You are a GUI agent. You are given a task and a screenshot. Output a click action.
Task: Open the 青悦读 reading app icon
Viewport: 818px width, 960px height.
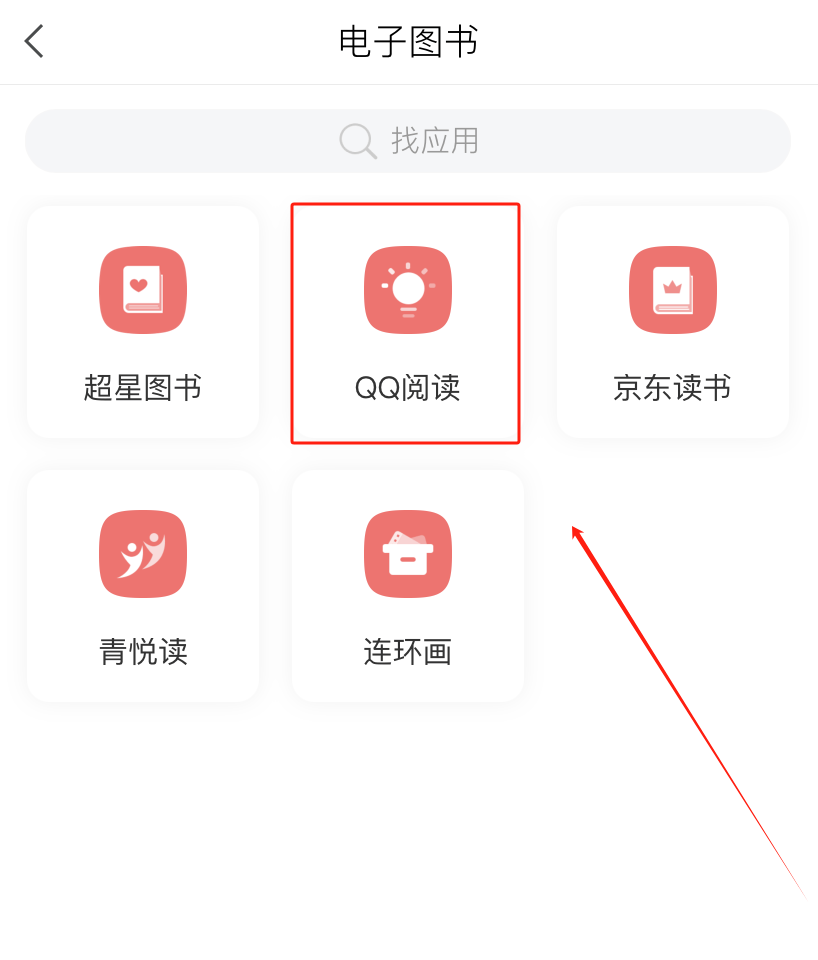tap(142, 554)
